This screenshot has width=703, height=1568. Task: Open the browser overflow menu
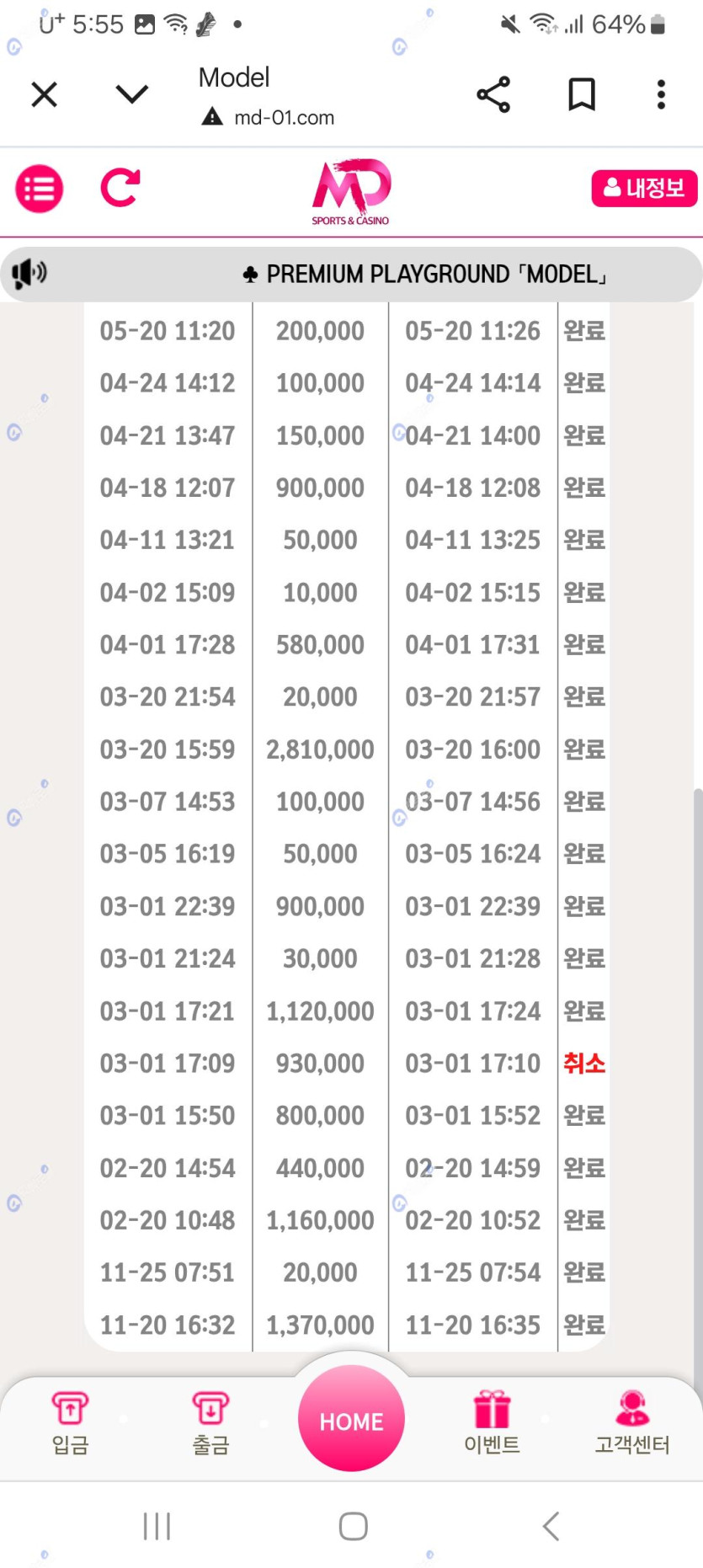661,94
